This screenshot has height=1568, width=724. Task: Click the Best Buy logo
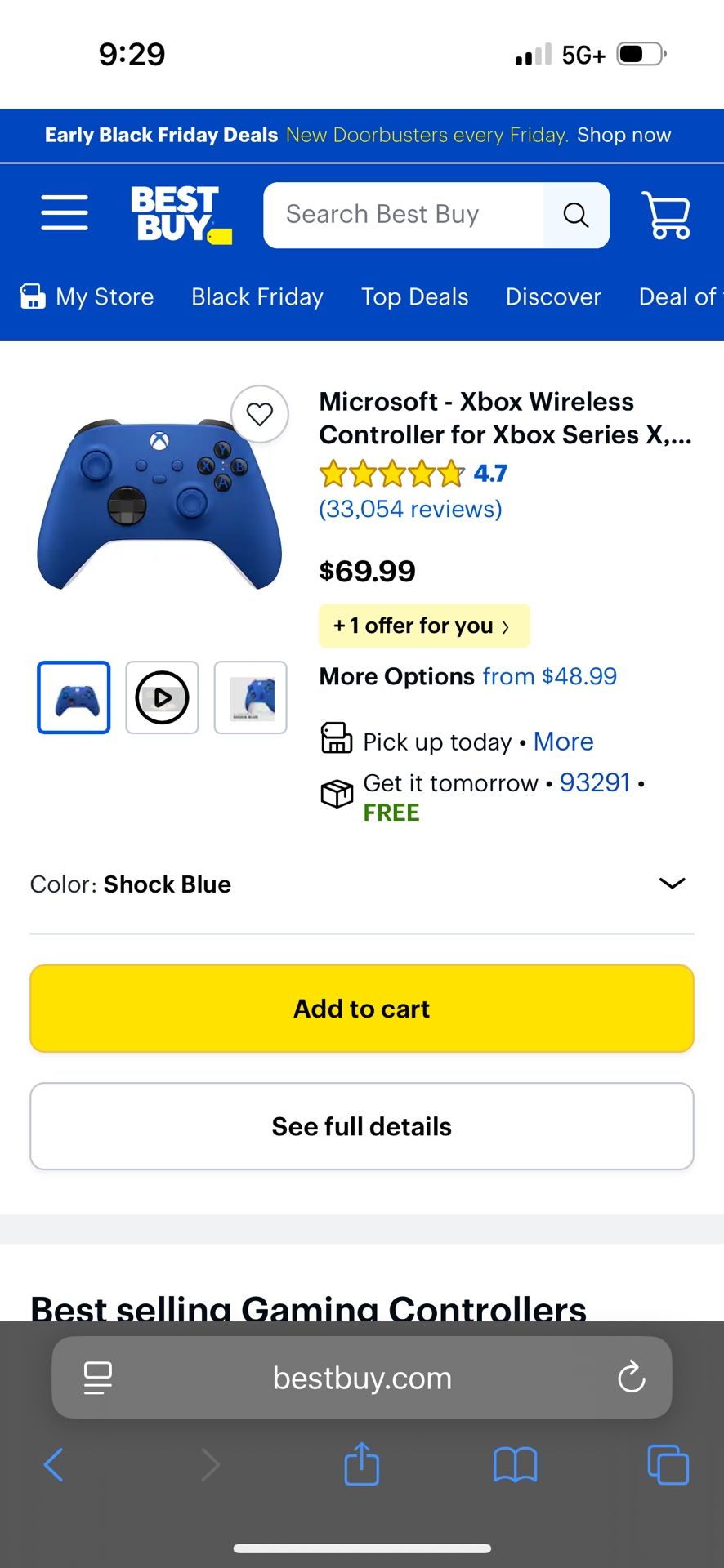[x=179, y=213]
